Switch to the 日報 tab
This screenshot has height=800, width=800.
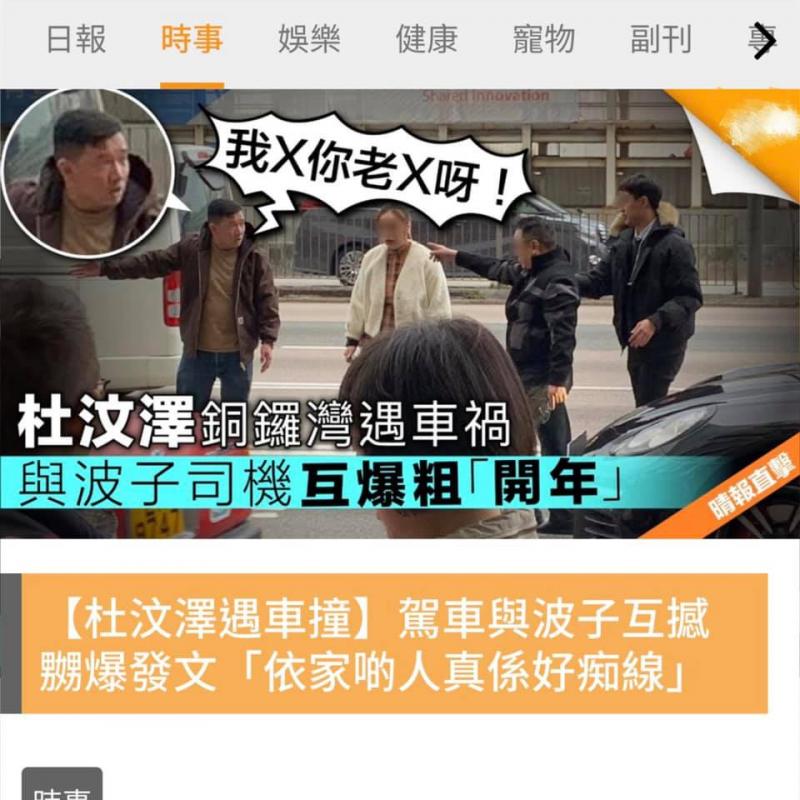click(x=76, y=40)
